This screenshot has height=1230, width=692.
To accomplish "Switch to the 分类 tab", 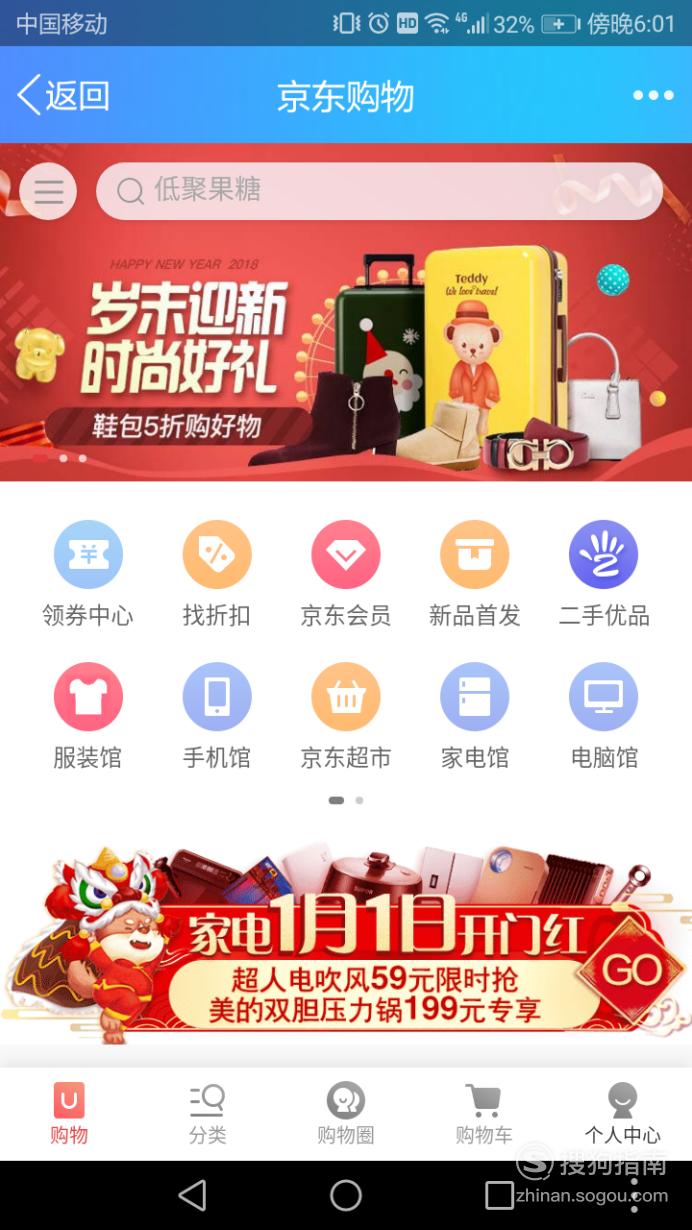I will click(207, 1113).
